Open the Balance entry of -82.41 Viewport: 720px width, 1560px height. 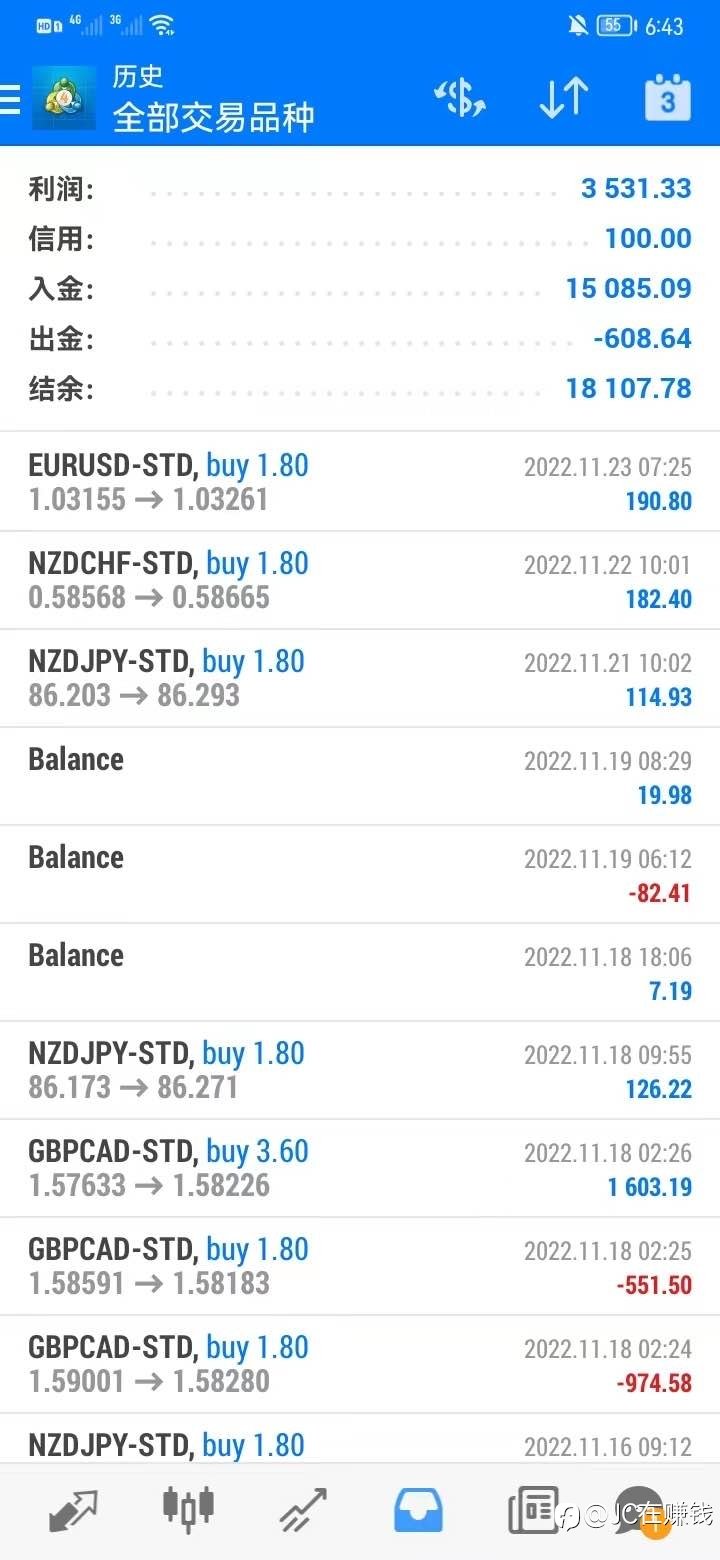click(x=360, y=874)
